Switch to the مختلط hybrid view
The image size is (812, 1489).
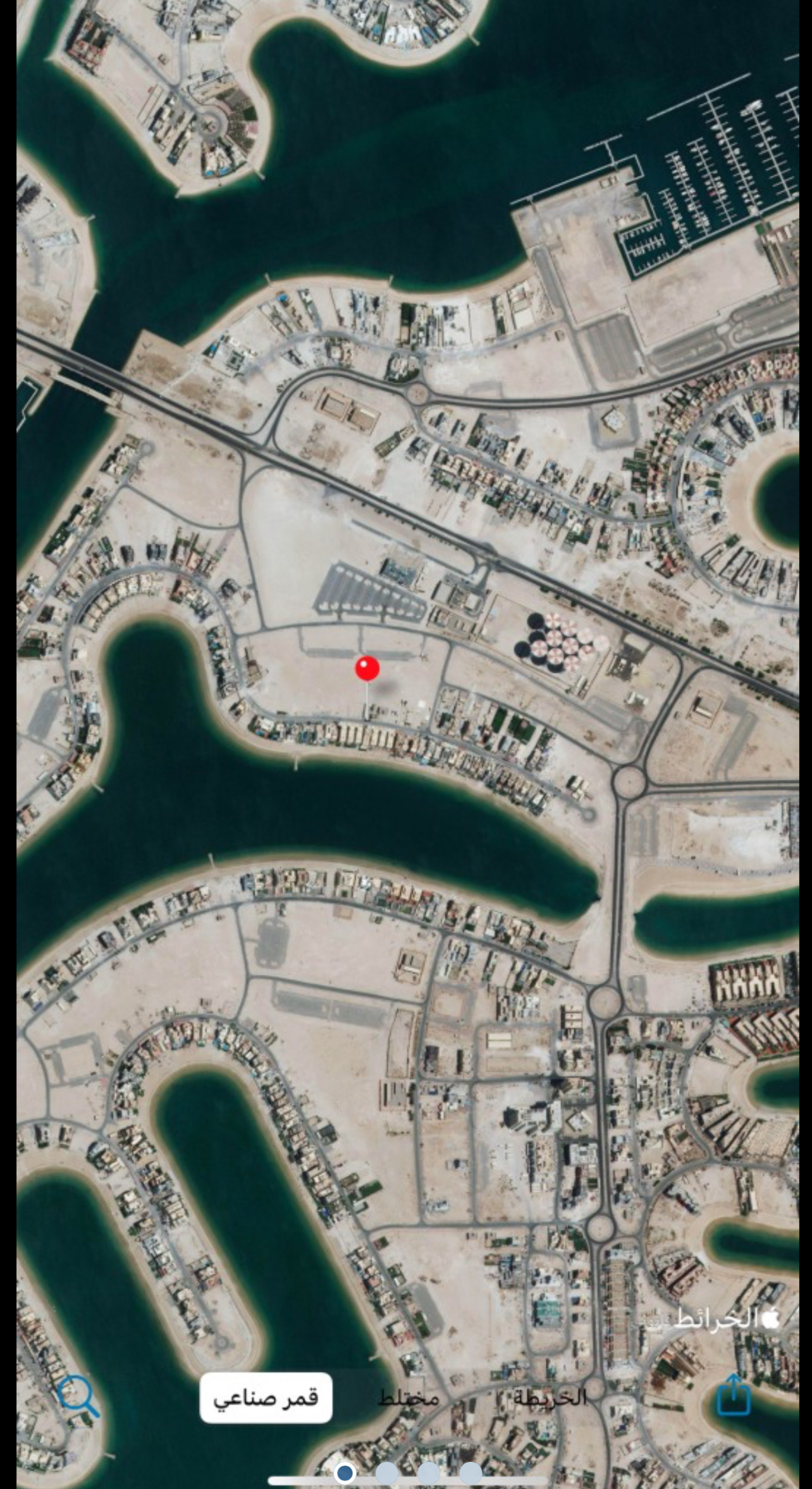409,1397
